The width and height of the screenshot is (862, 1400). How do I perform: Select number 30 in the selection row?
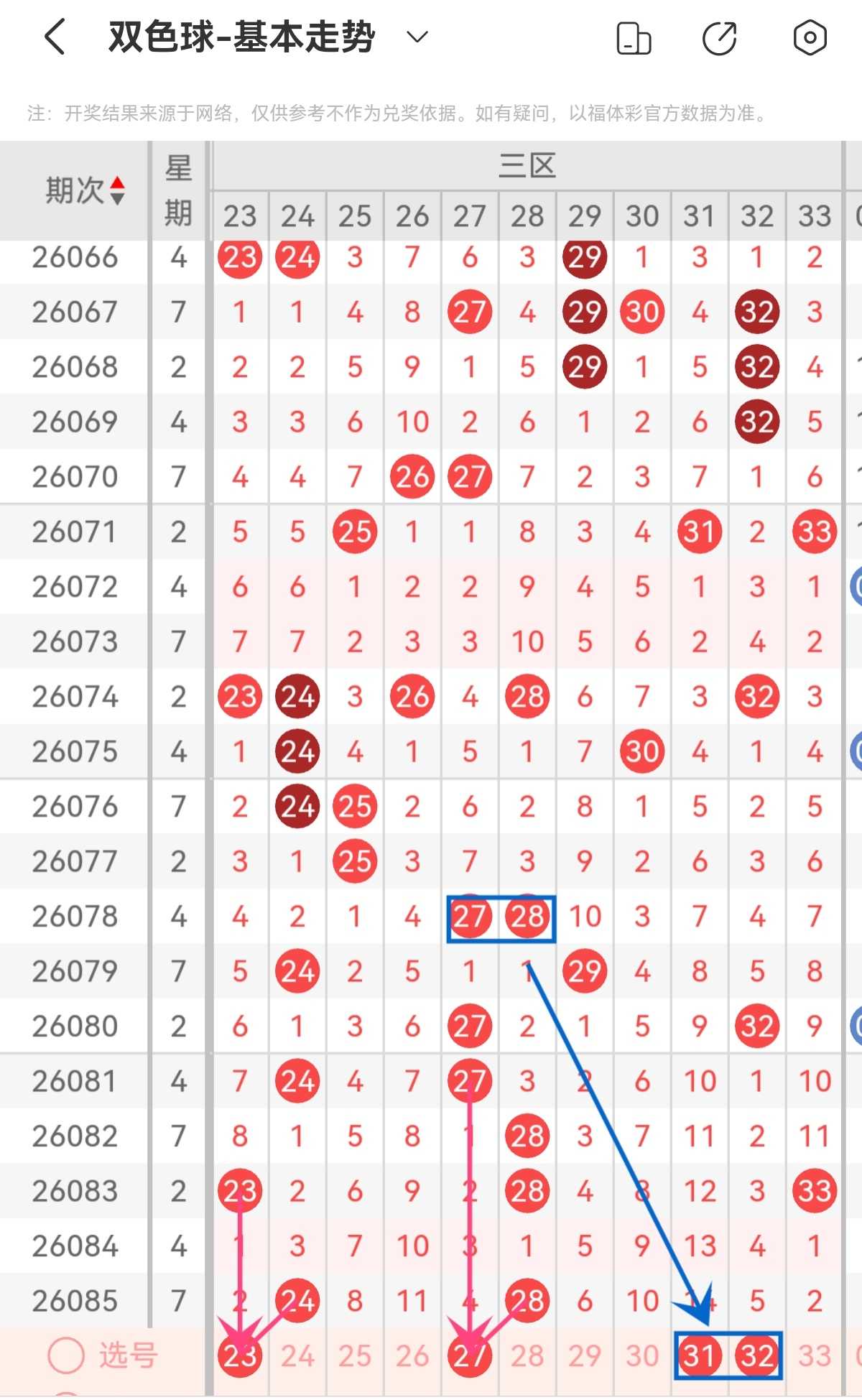click(x=642, y=1355)
